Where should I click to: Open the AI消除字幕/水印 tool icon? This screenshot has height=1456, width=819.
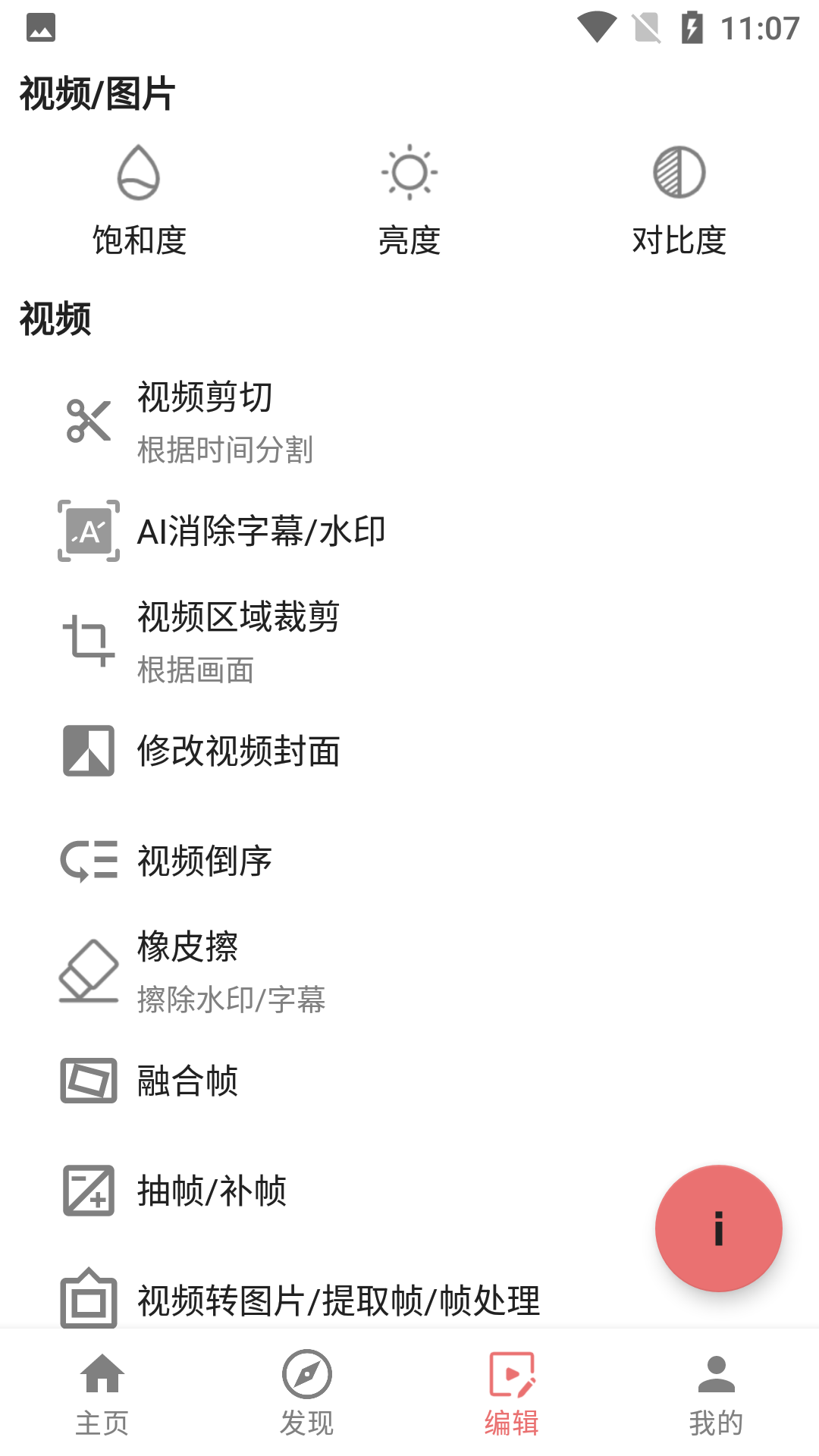87,532
